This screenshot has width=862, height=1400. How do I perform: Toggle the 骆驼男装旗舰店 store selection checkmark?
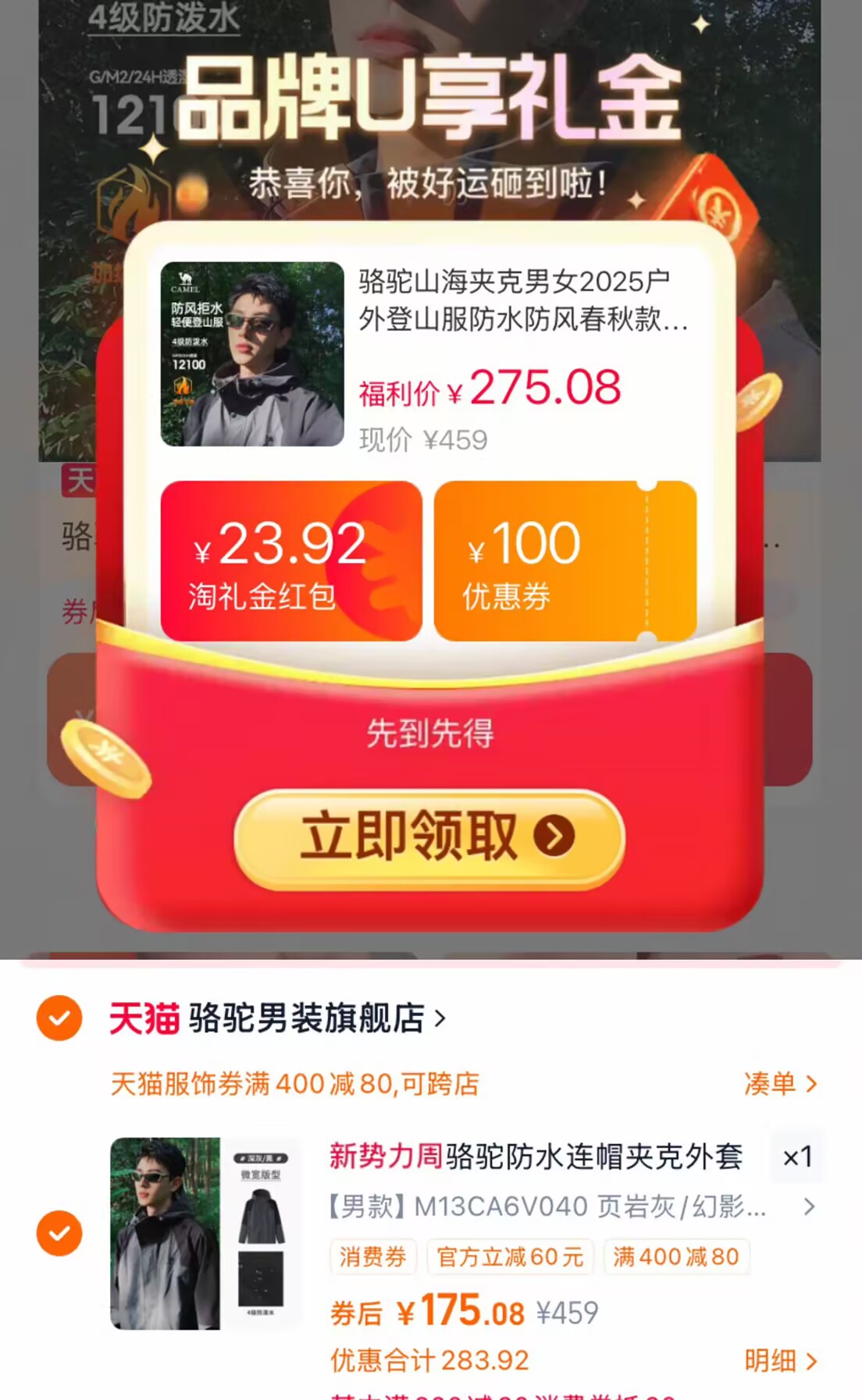coord(59,1018)
